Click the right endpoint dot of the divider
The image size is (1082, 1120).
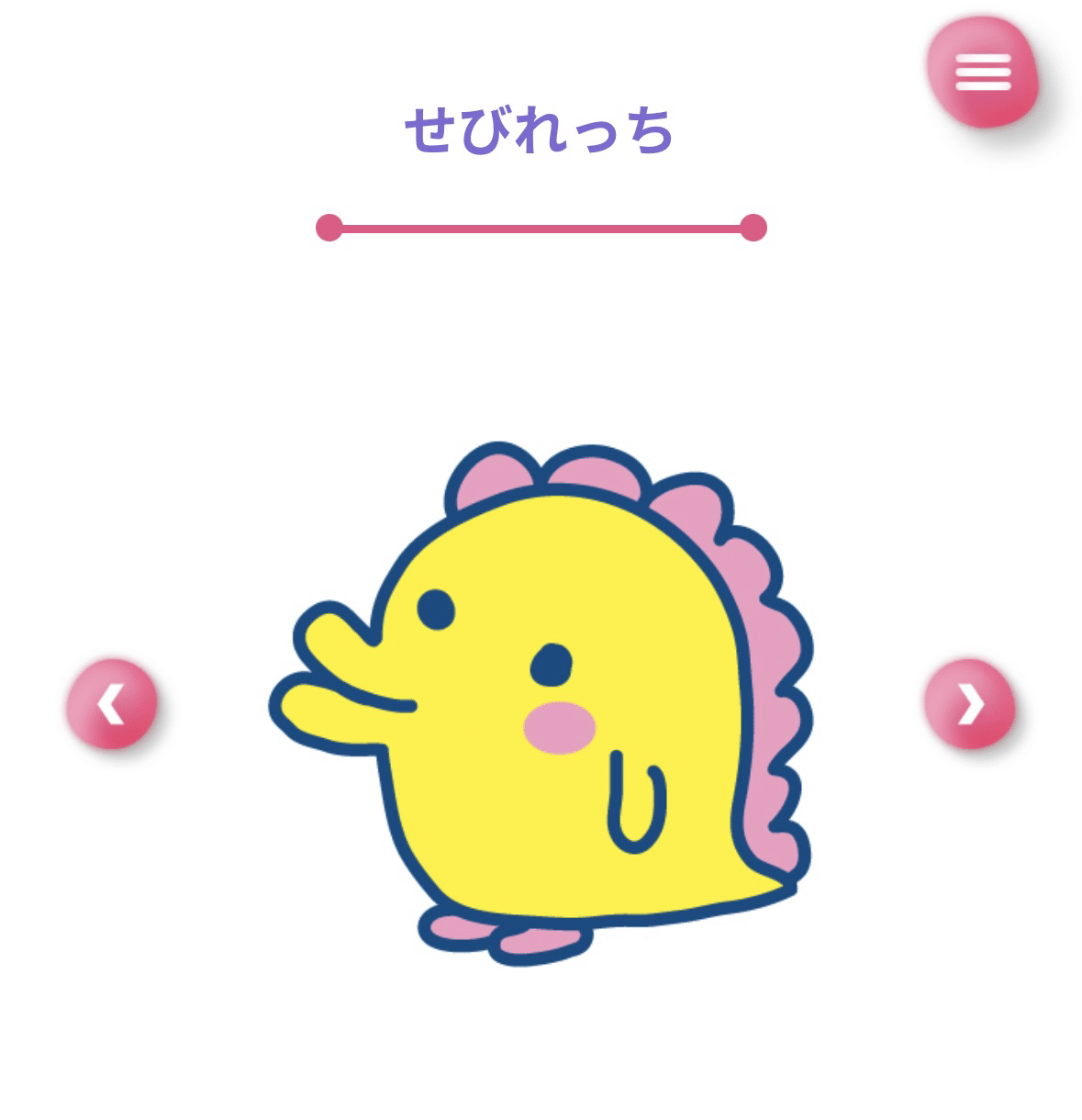point(753,222)
